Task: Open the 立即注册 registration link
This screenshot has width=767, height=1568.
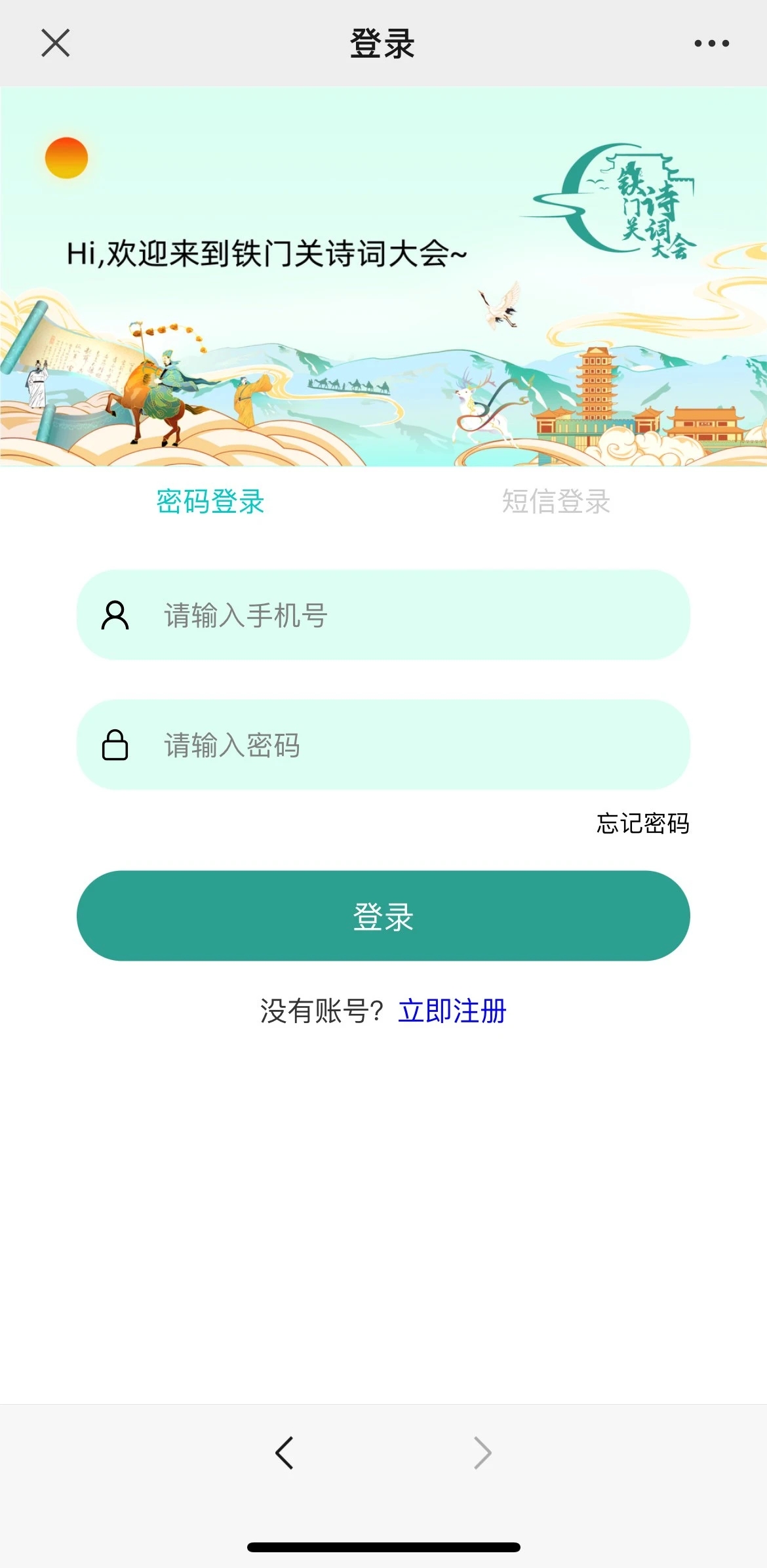Action: coord(452,1011)
